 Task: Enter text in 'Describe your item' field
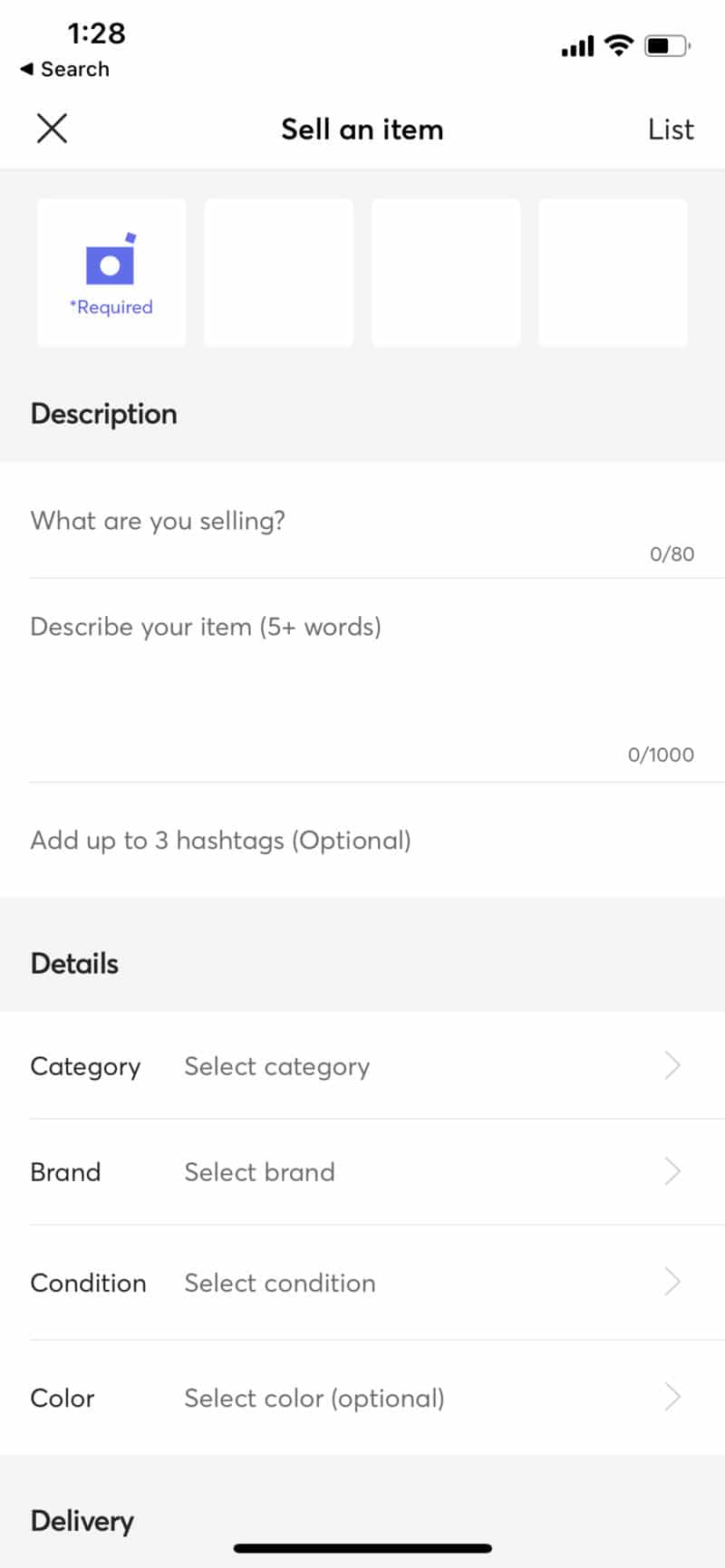[362, 681]
